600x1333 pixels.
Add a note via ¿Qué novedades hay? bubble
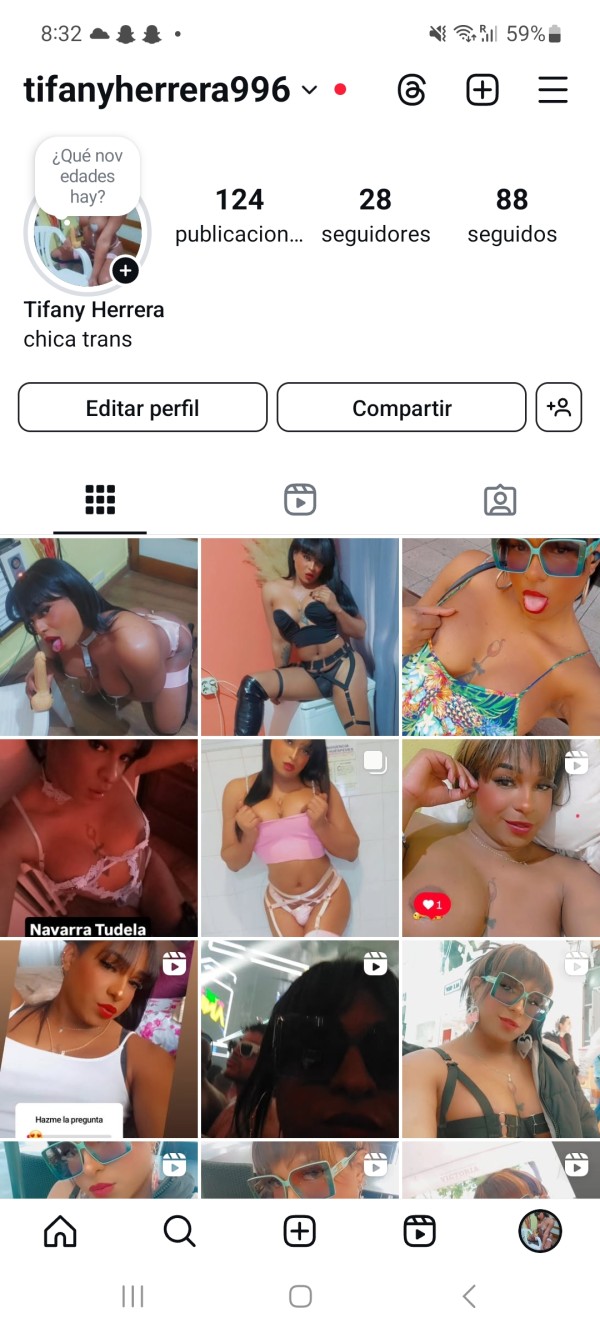87,176
